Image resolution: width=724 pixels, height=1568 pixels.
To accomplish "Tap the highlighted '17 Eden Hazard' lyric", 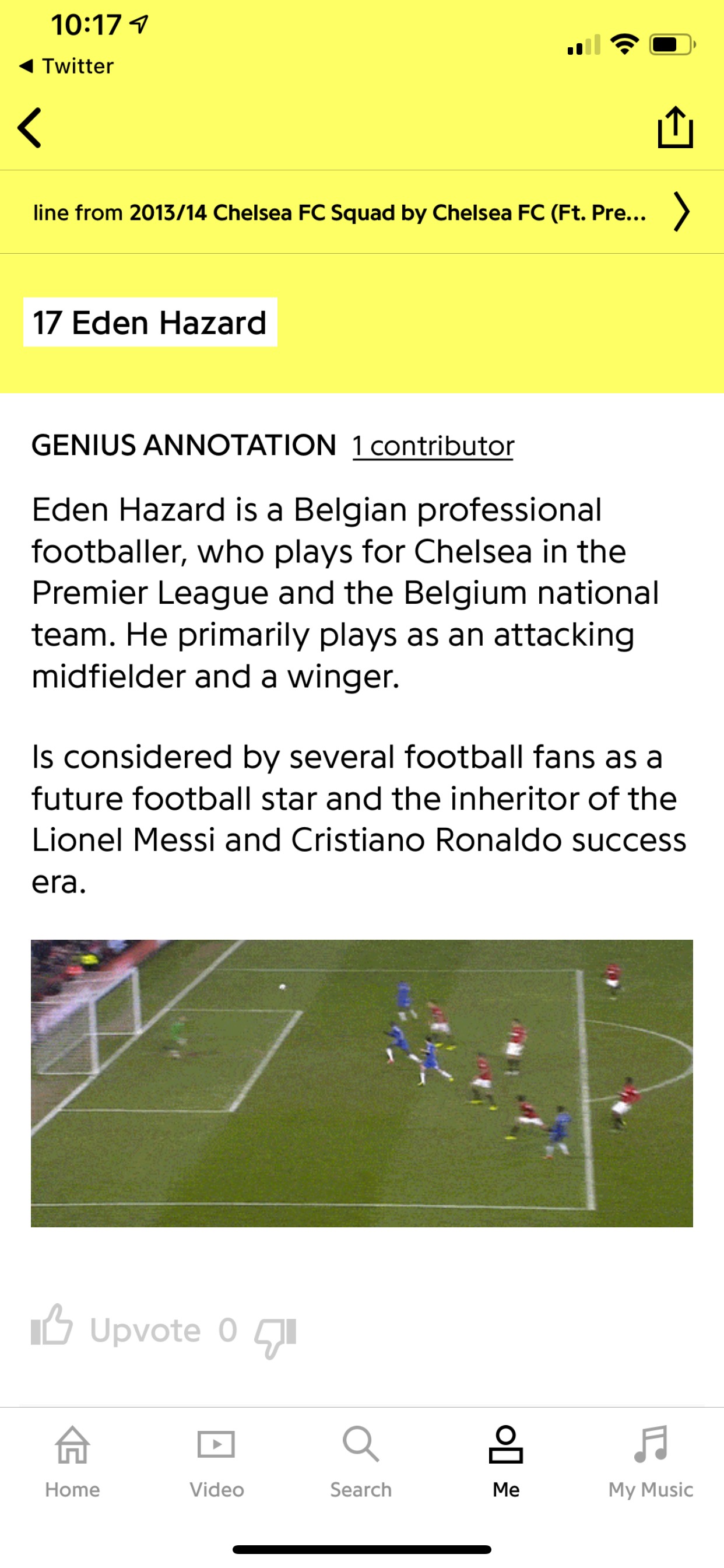I will [x=150, y=323].
